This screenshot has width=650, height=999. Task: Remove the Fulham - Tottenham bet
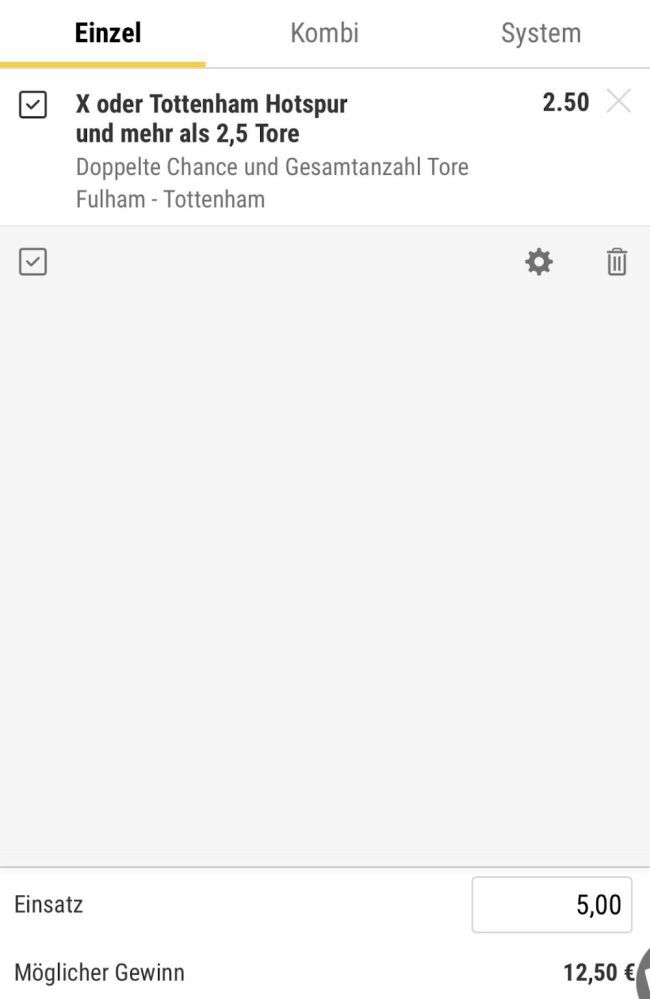619,101
